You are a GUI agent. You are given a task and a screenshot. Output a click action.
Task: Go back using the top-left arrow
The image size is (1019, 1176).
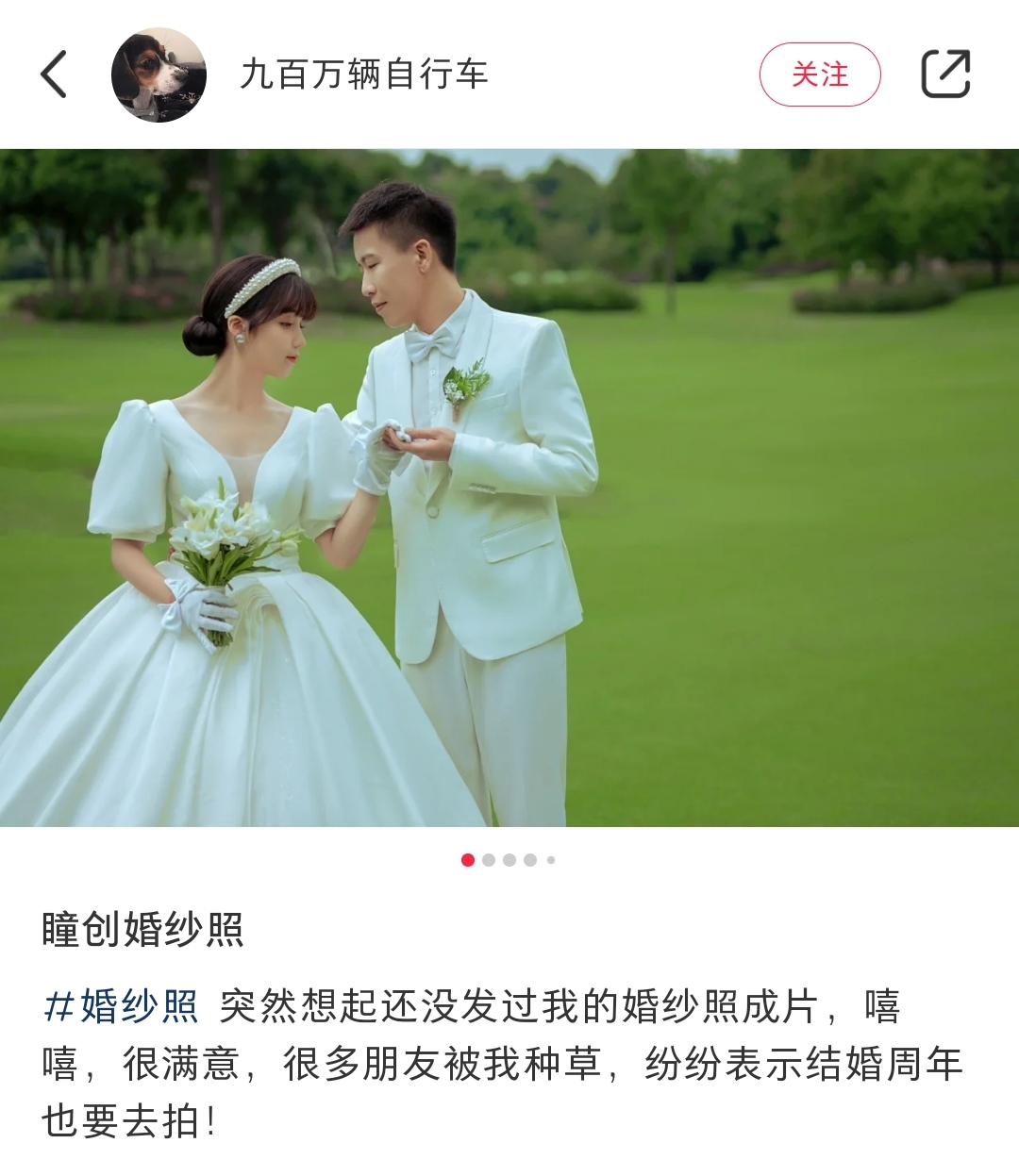click(55, 75)
